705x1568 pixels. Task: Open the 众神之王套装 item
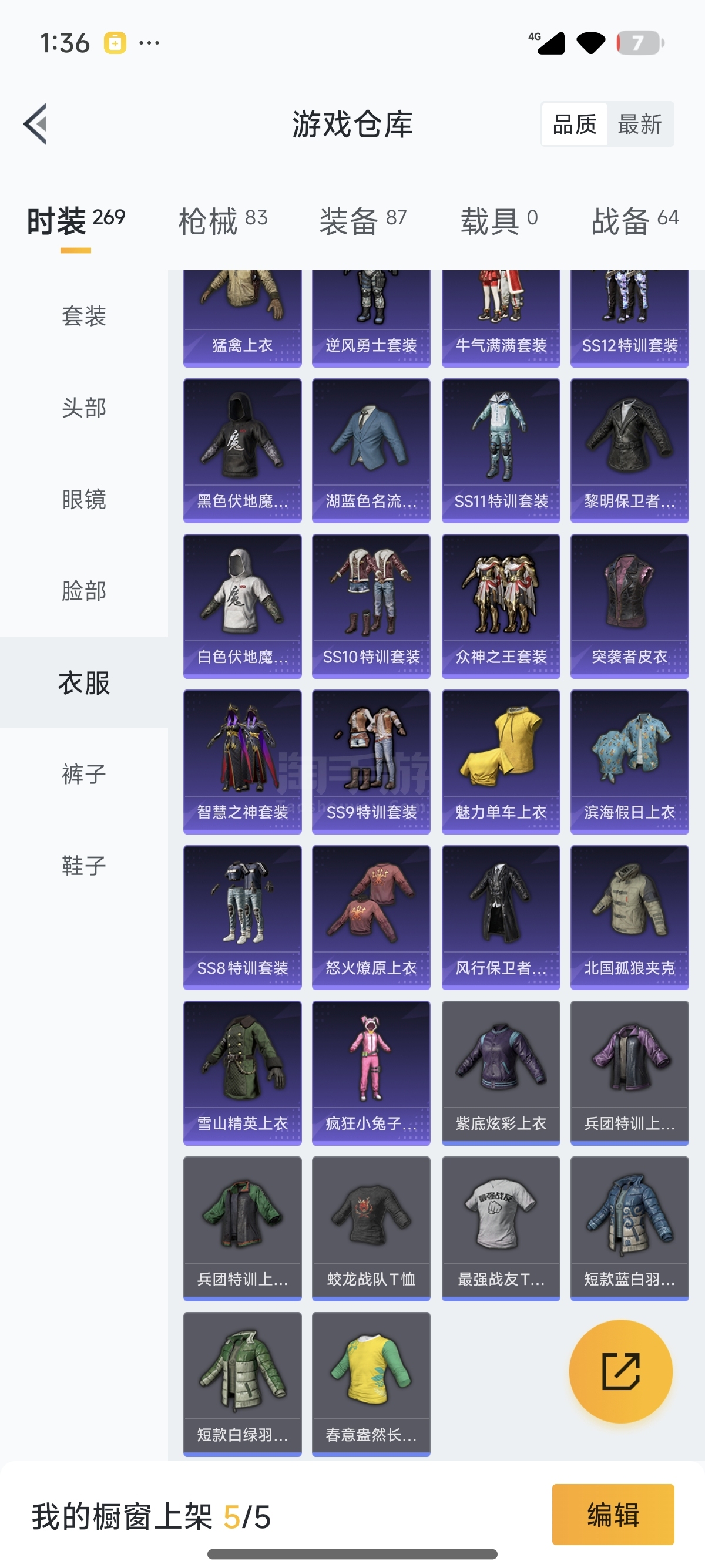tap(501, 606)
